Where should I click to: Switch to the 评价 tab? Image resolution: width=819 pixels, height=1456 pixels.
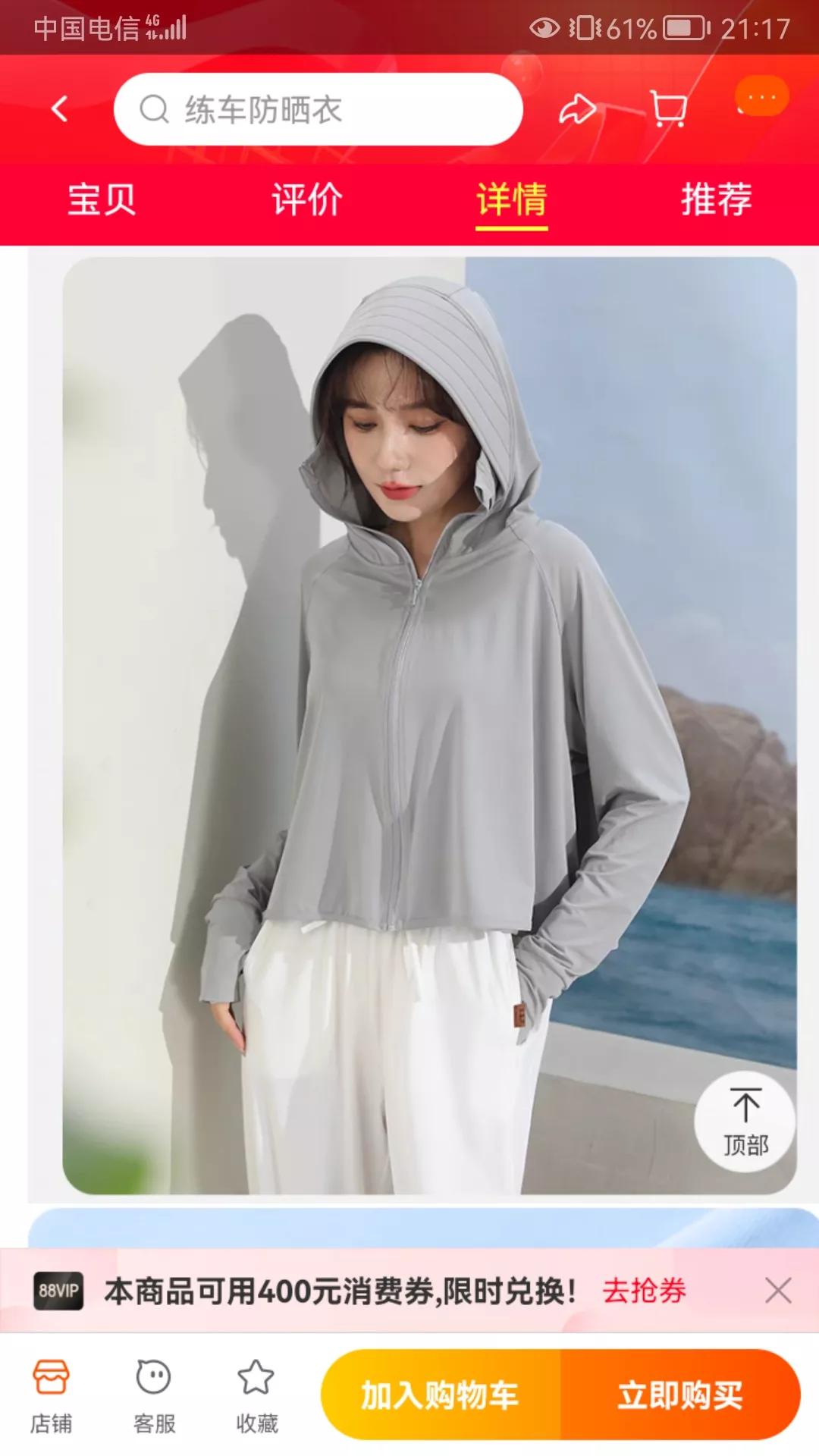tap(306, 199)
